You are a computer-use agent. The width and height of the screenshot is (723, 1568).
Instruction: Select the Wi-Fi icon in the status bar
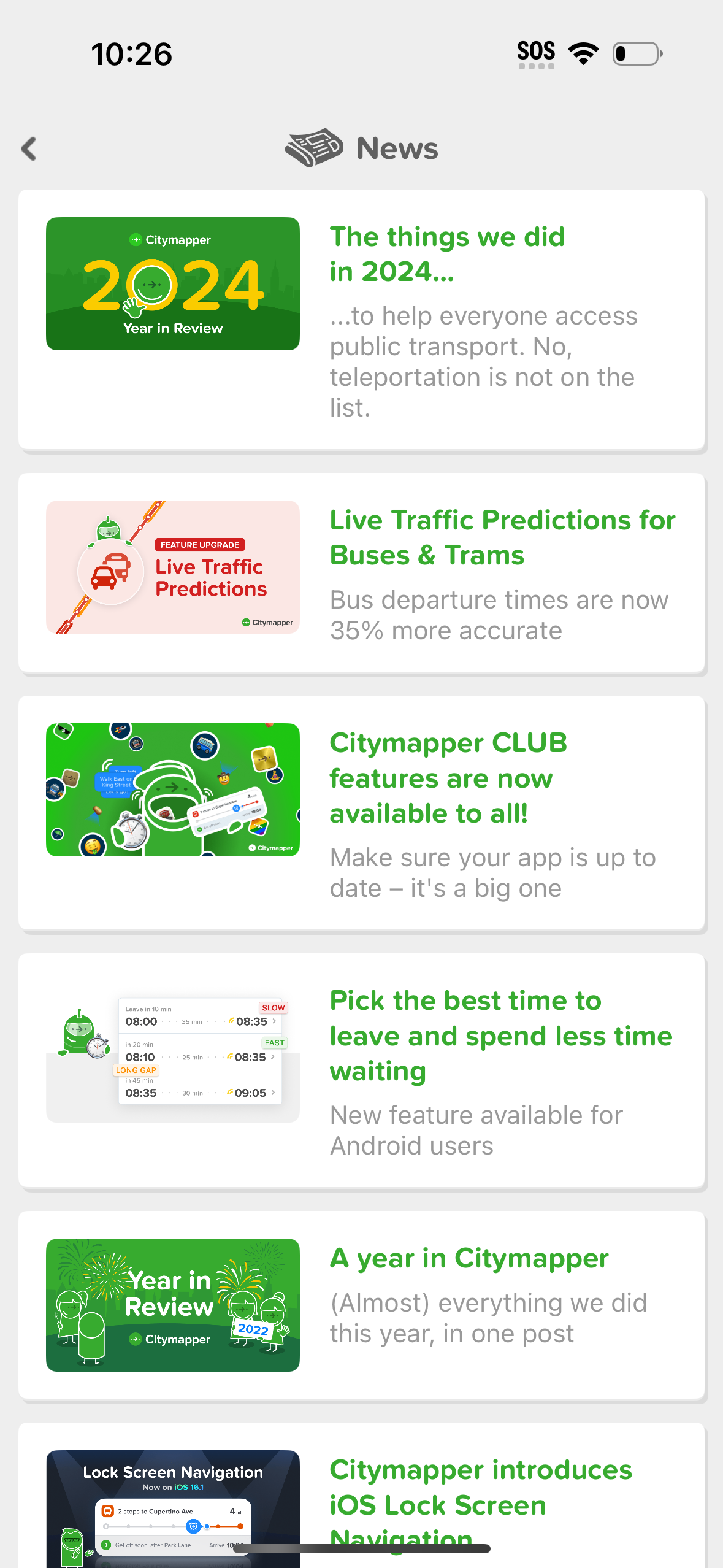point(581,53)
